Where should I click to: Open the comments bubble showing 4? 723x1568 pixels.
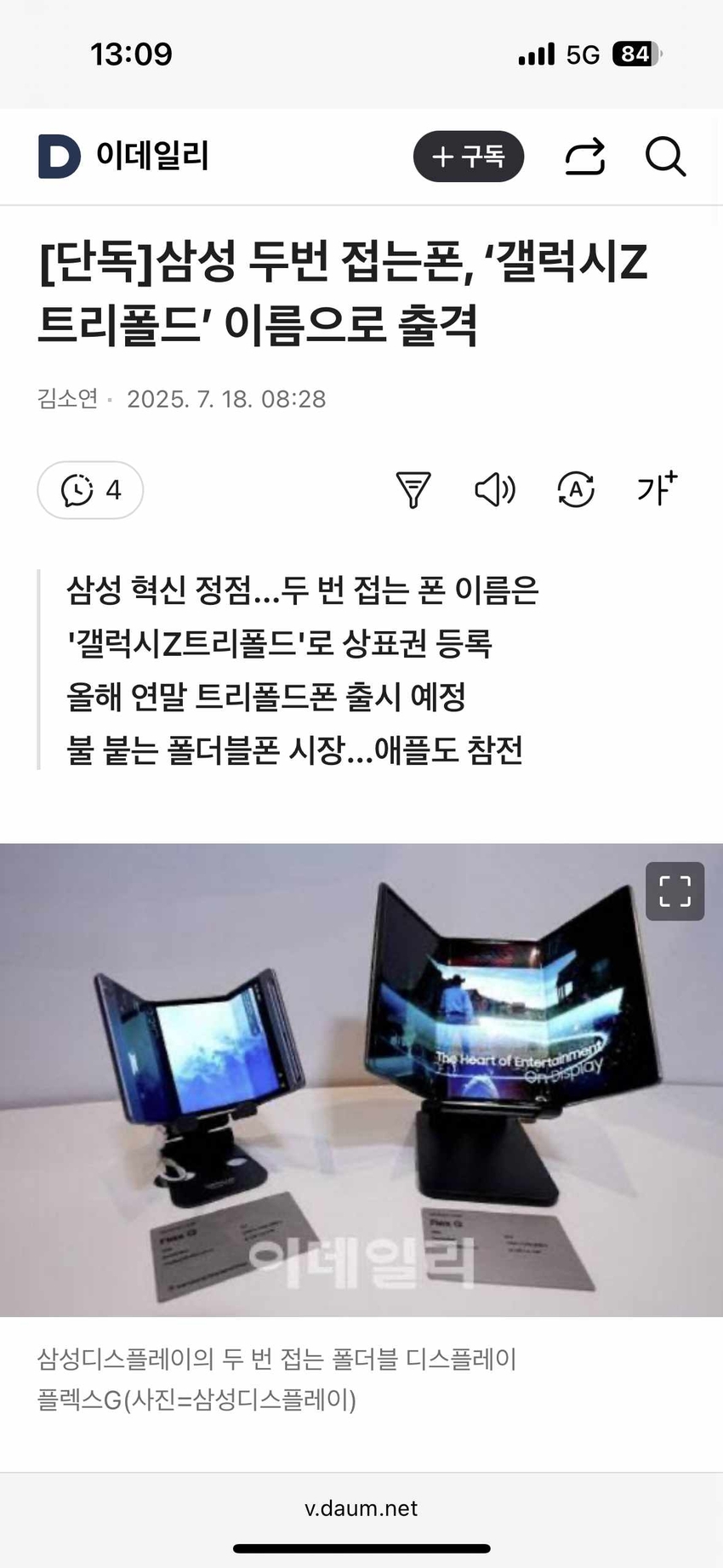pyautogui.click(x=90, y=490)
